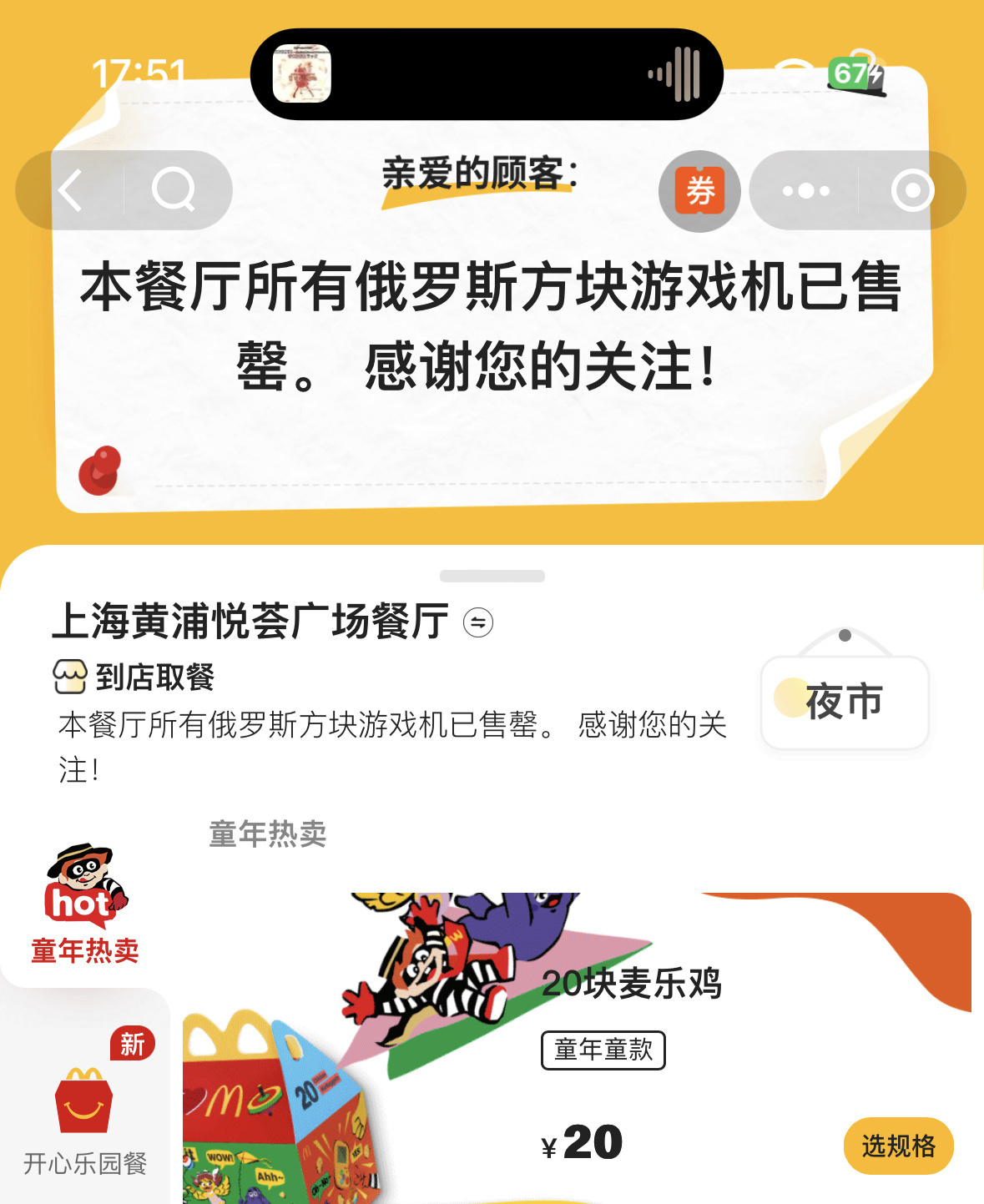Screen dimensions: 984x1204
Task: Open the 券 coupon button
Action: click(699, 191)
